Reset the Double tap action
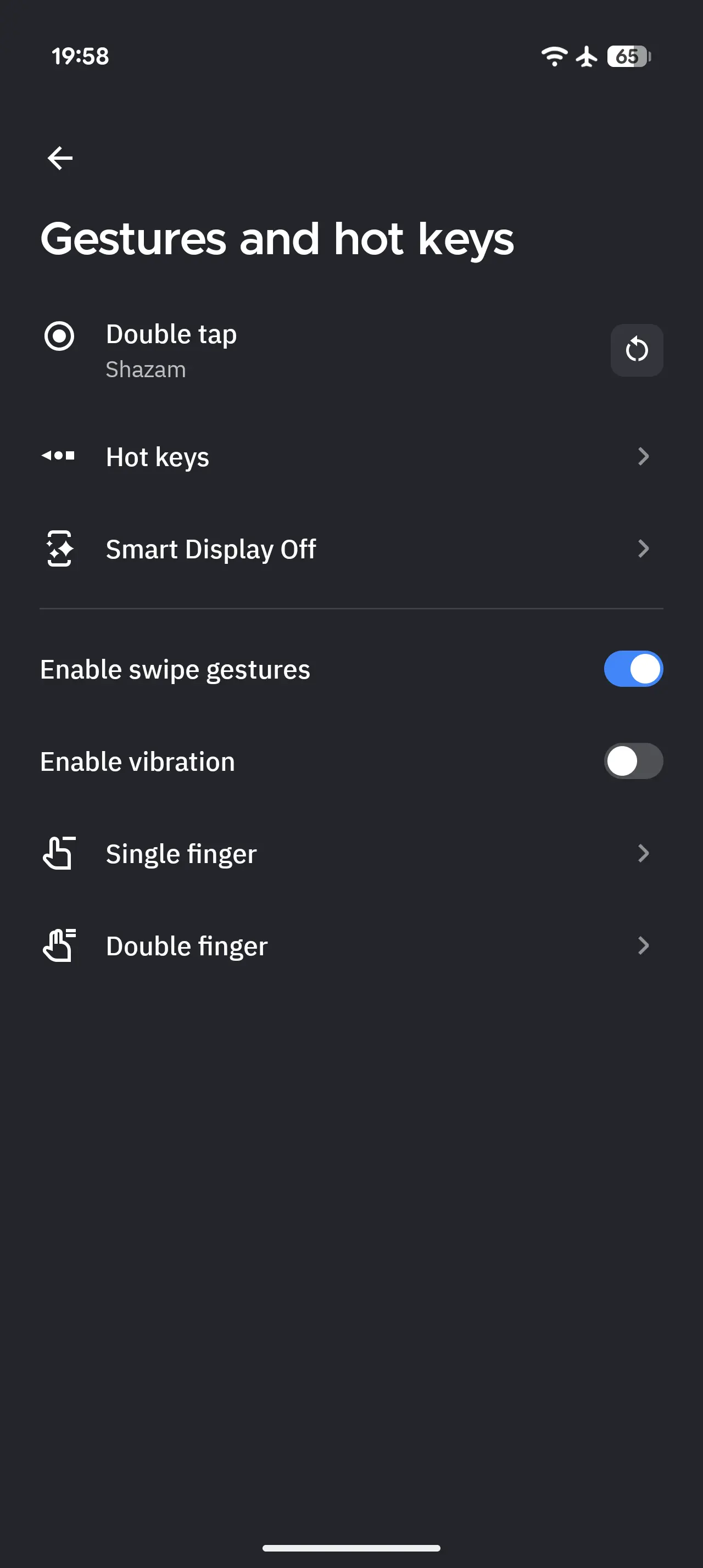 [x=636, y=350]
